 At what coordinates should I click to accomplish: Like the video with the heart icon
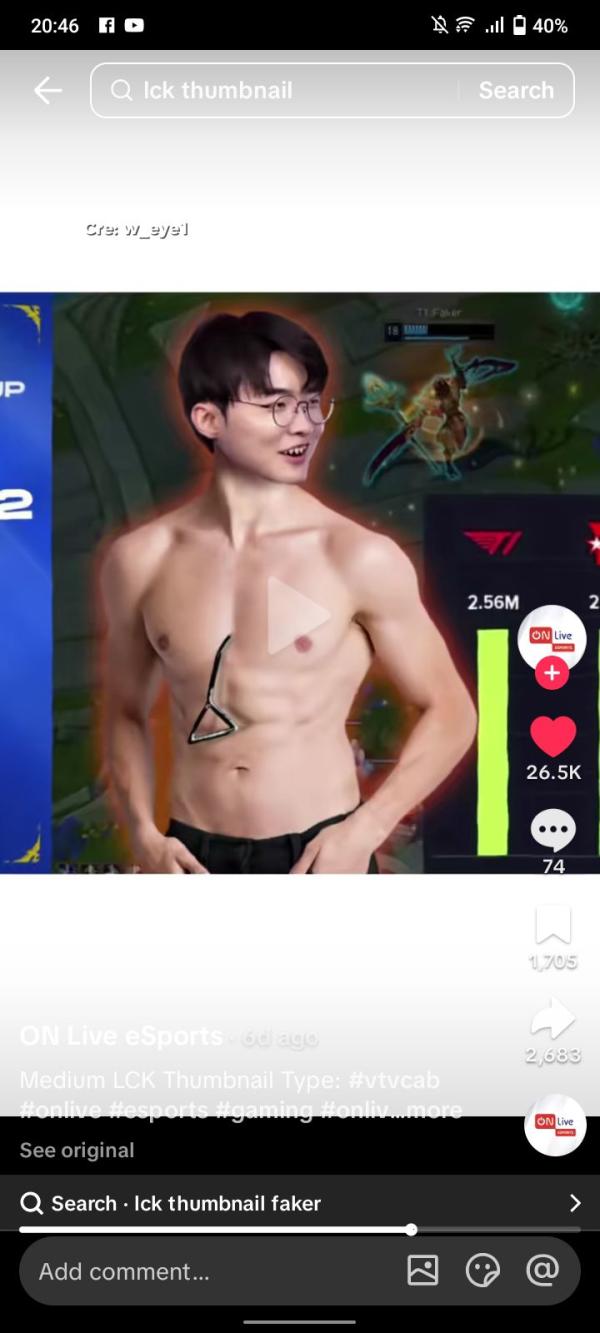click(x=553, y=737)
